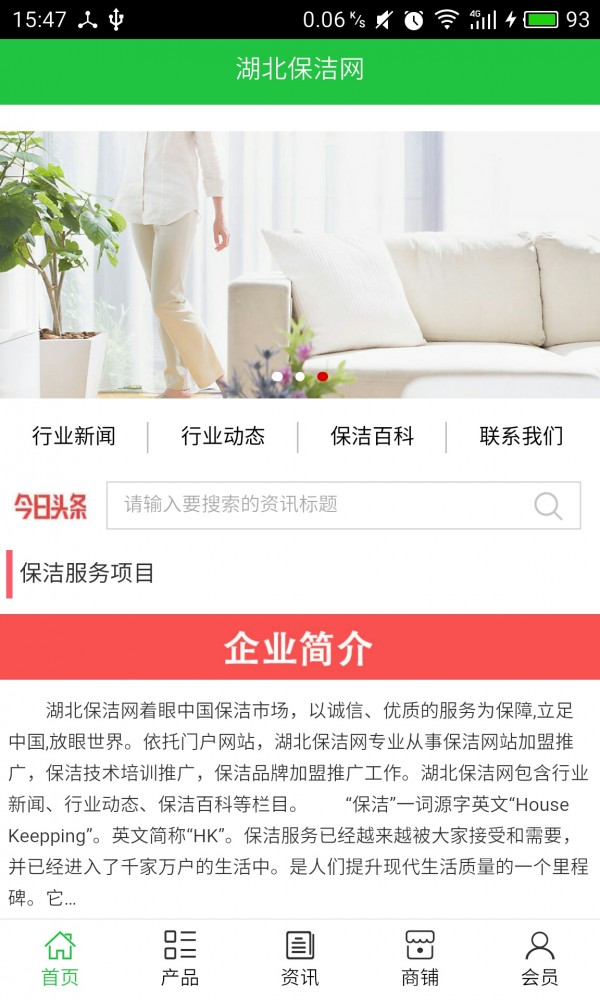This screenshot has width=600, height=1000.
Task: Go to the 会员 tab
Action: click(x=540, y=958)
